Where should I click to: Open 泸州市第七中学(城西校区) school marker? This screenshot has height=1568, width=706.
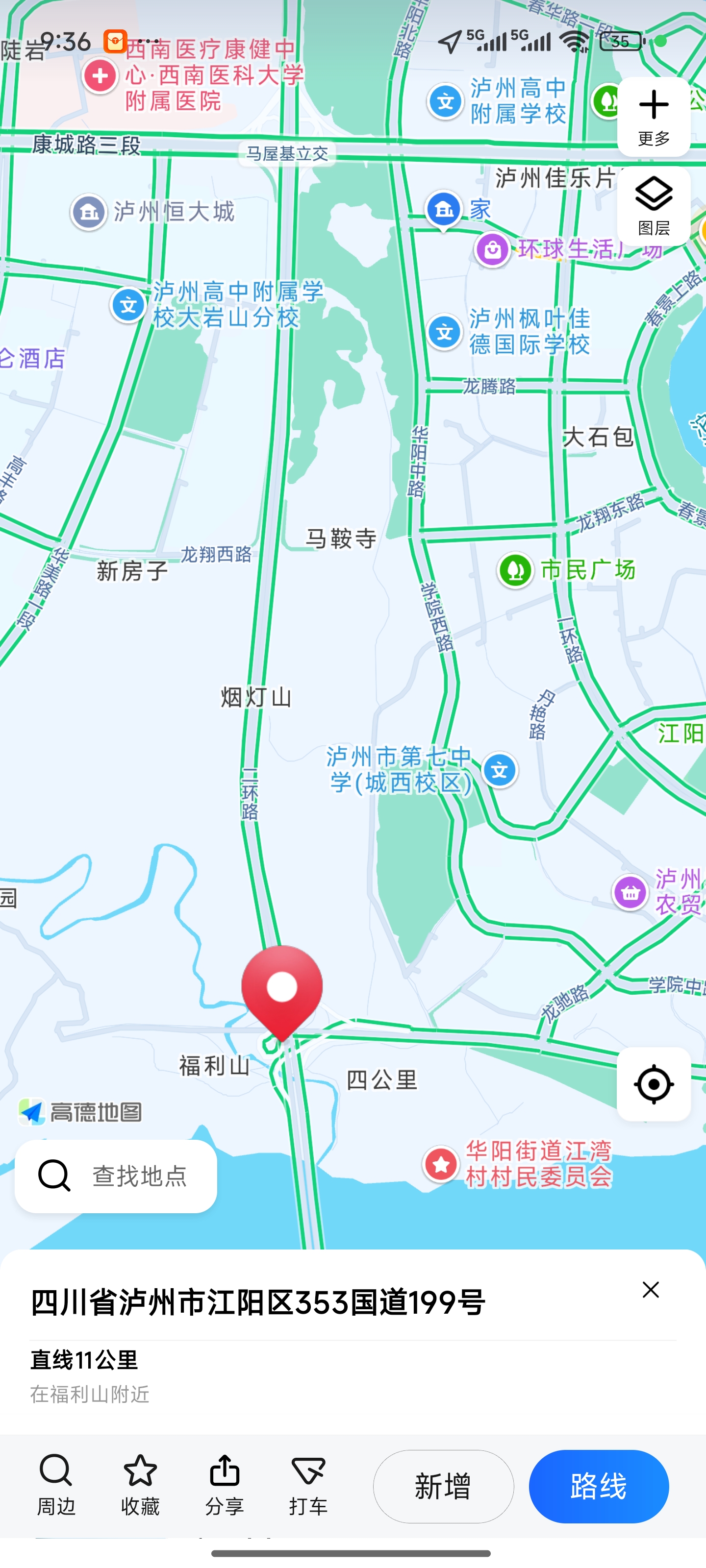tap(500, 770)
